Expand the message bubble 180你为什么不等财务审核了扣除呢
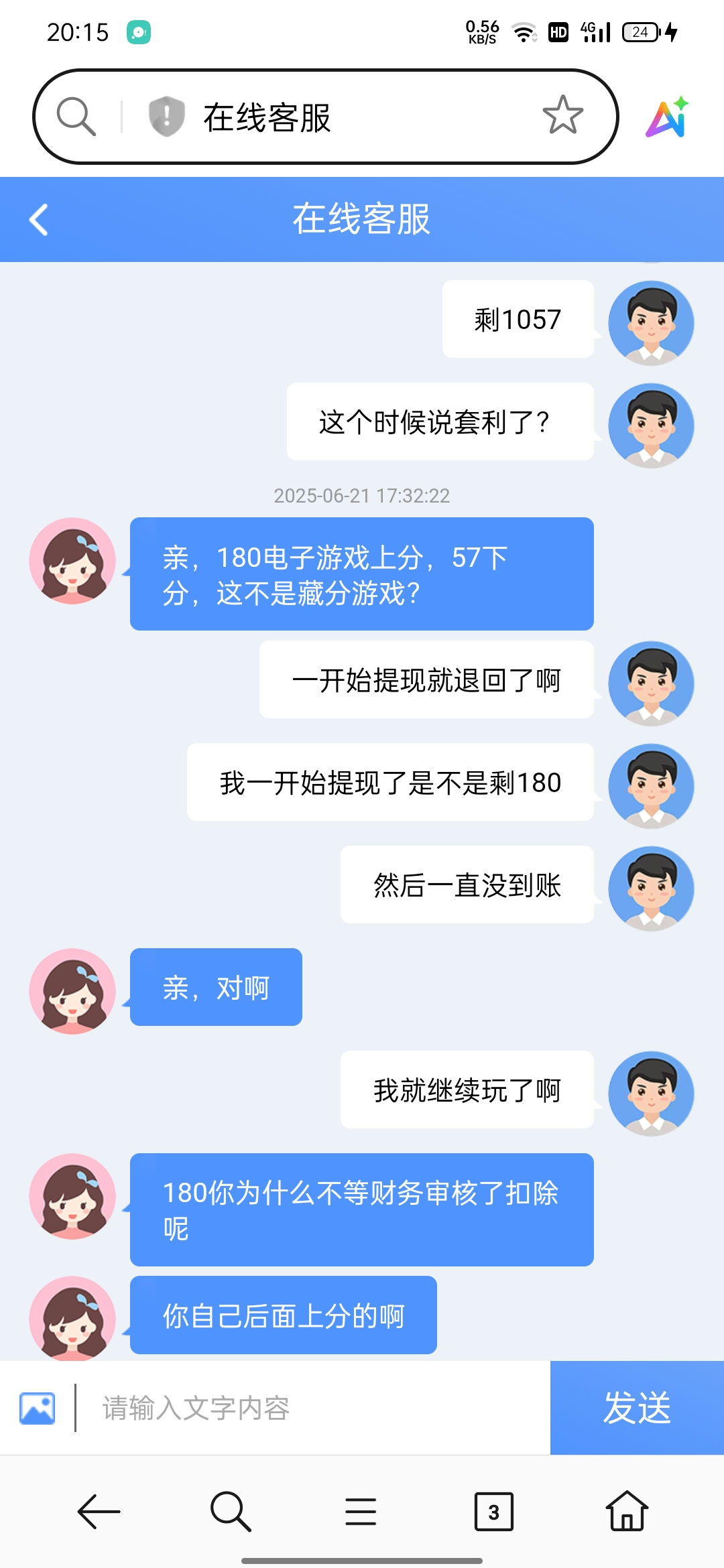This screenshot has width=724, height=1568. click(362, 1210)
